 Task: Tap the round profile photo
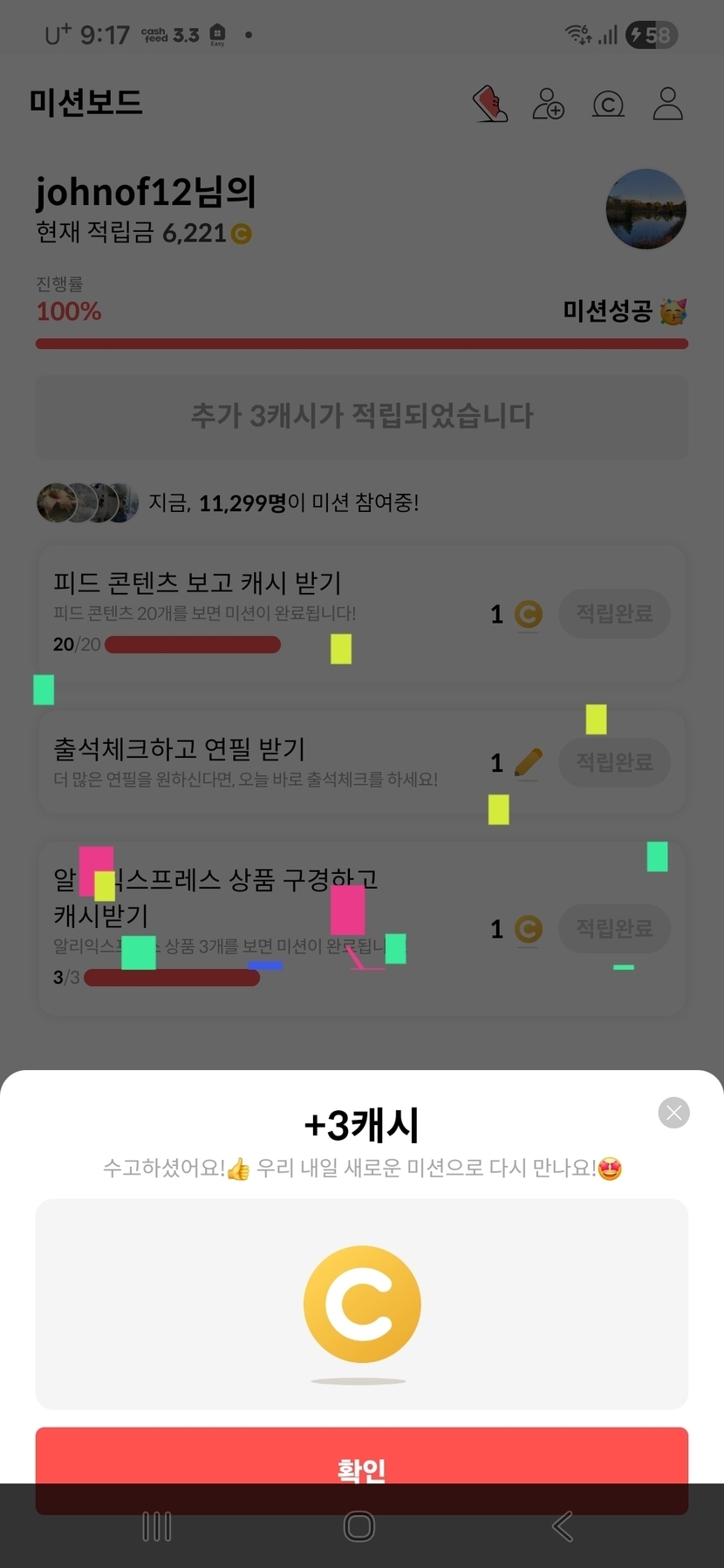[646, 209]
